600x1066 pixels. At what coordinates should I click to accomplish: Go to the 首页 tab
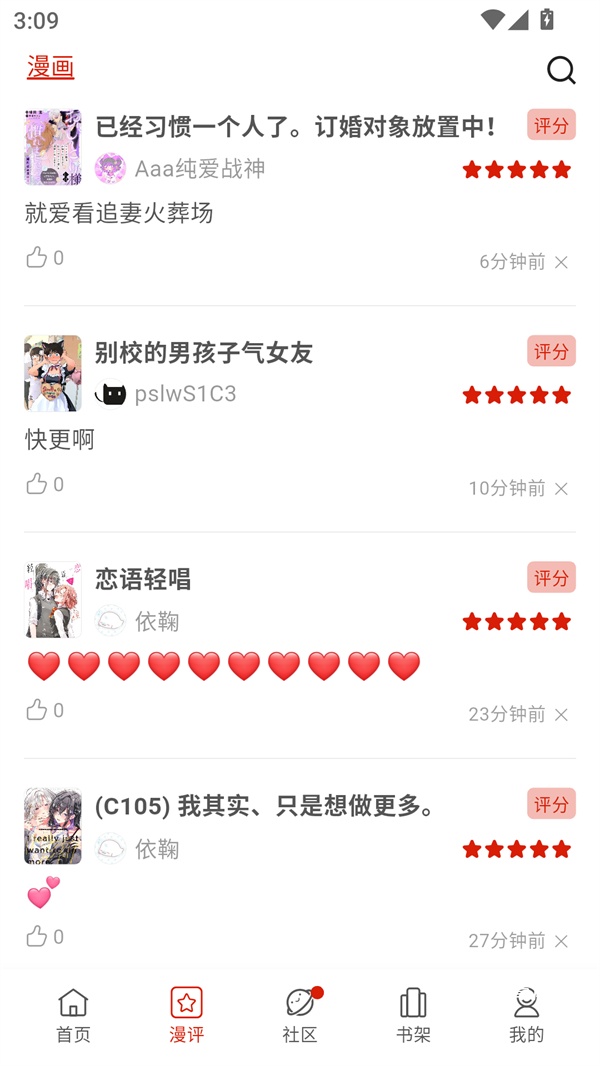(73, 1015)
